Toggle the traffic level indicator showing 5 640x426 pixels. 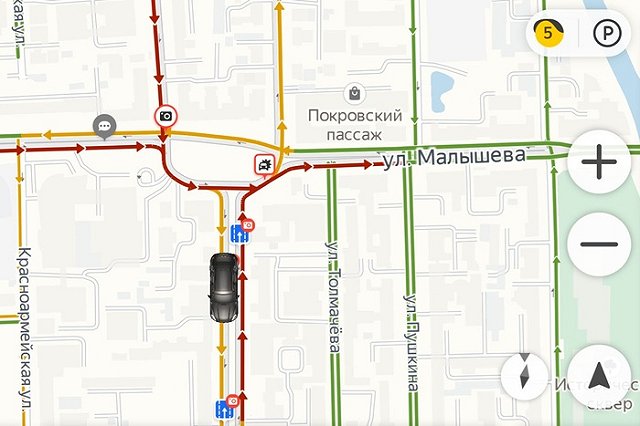pos(549,33)
